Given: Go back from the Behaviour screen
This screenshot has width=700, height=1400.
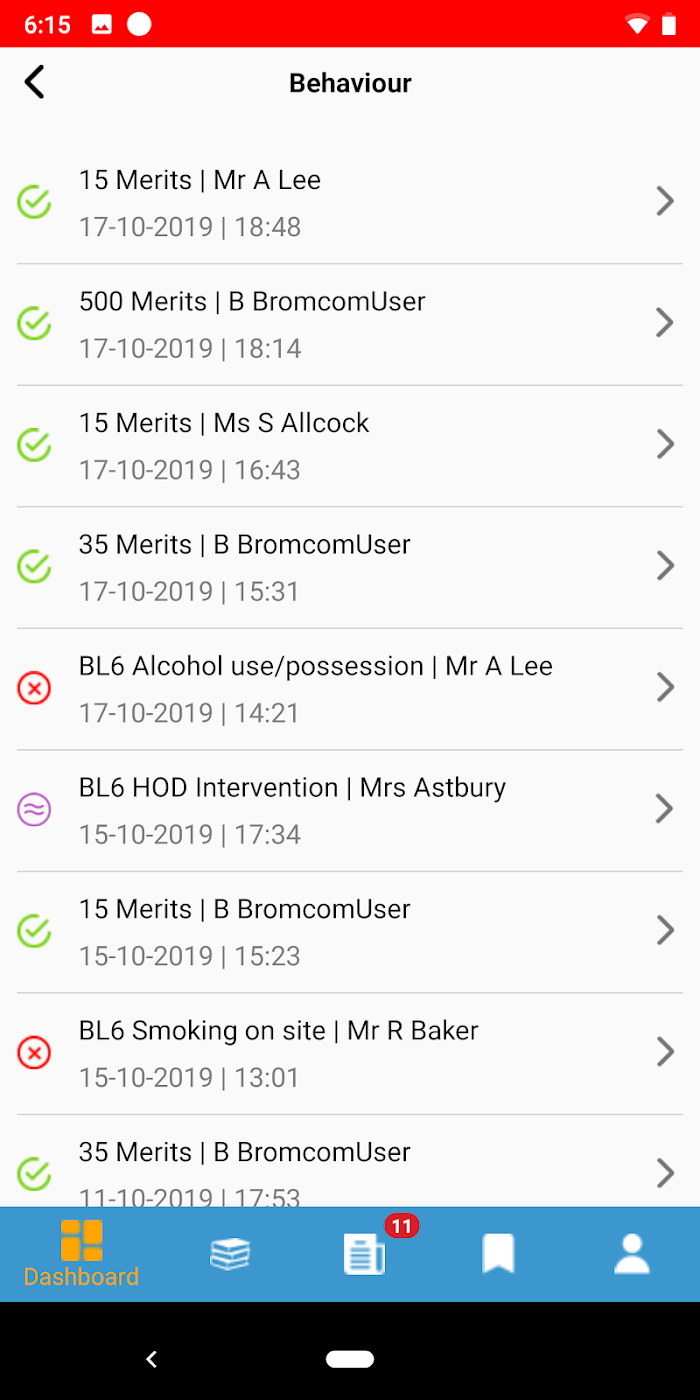Looking at the screenshot, I should point(35,82).
